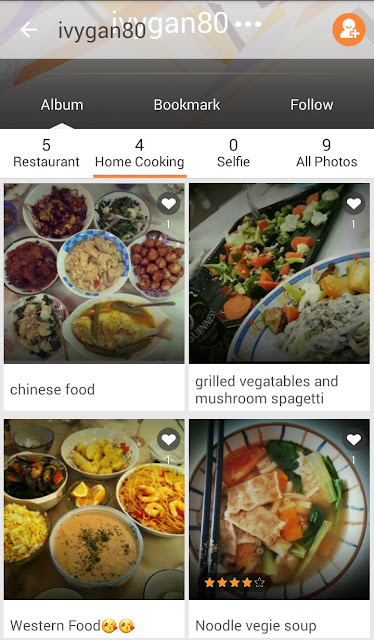Screen dimensions: 374x640
Task: Open the Follow tab
Action: coord(312,105)
